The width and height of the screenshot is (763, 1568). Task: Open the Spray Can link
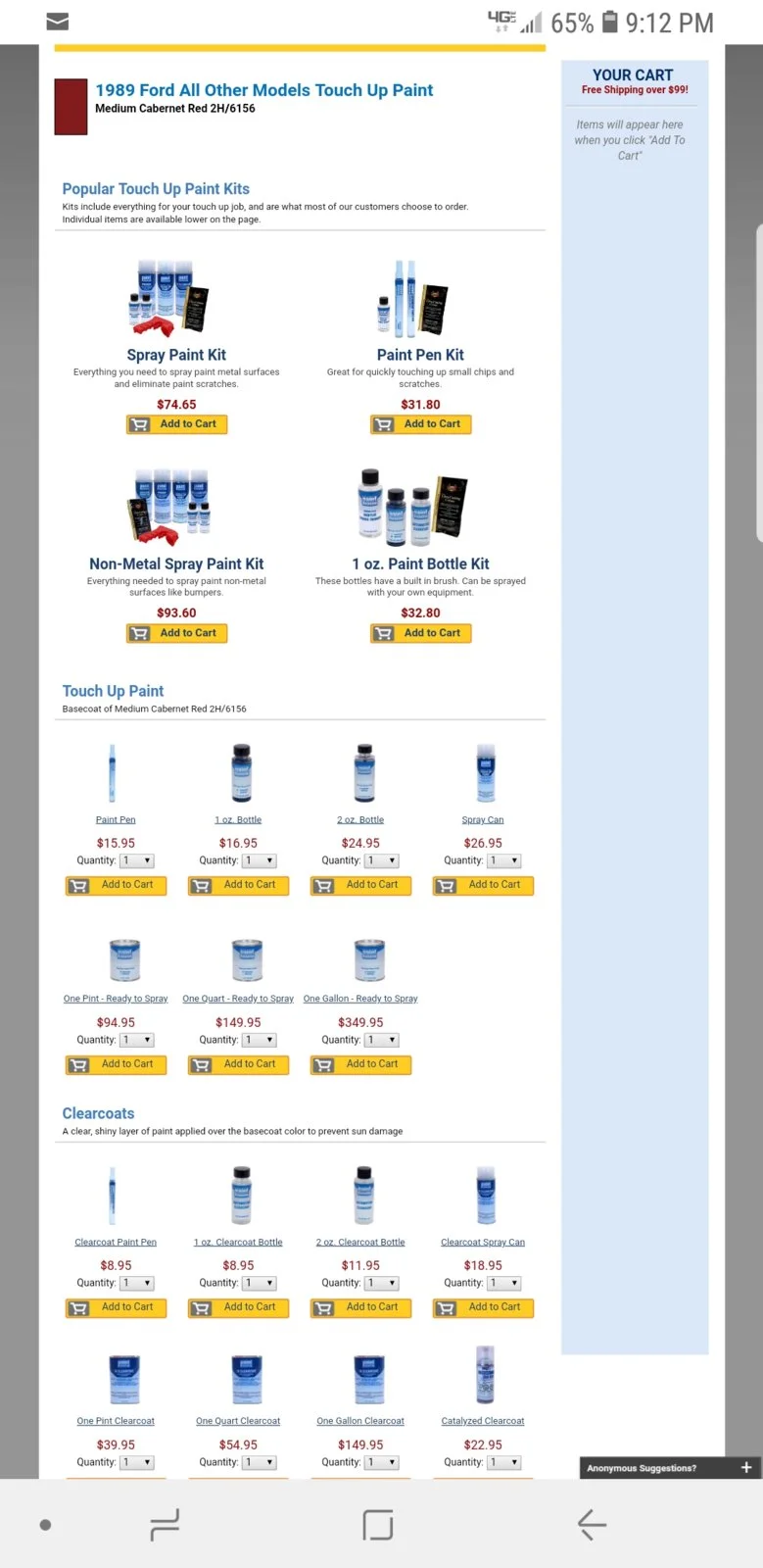[483, 820]
